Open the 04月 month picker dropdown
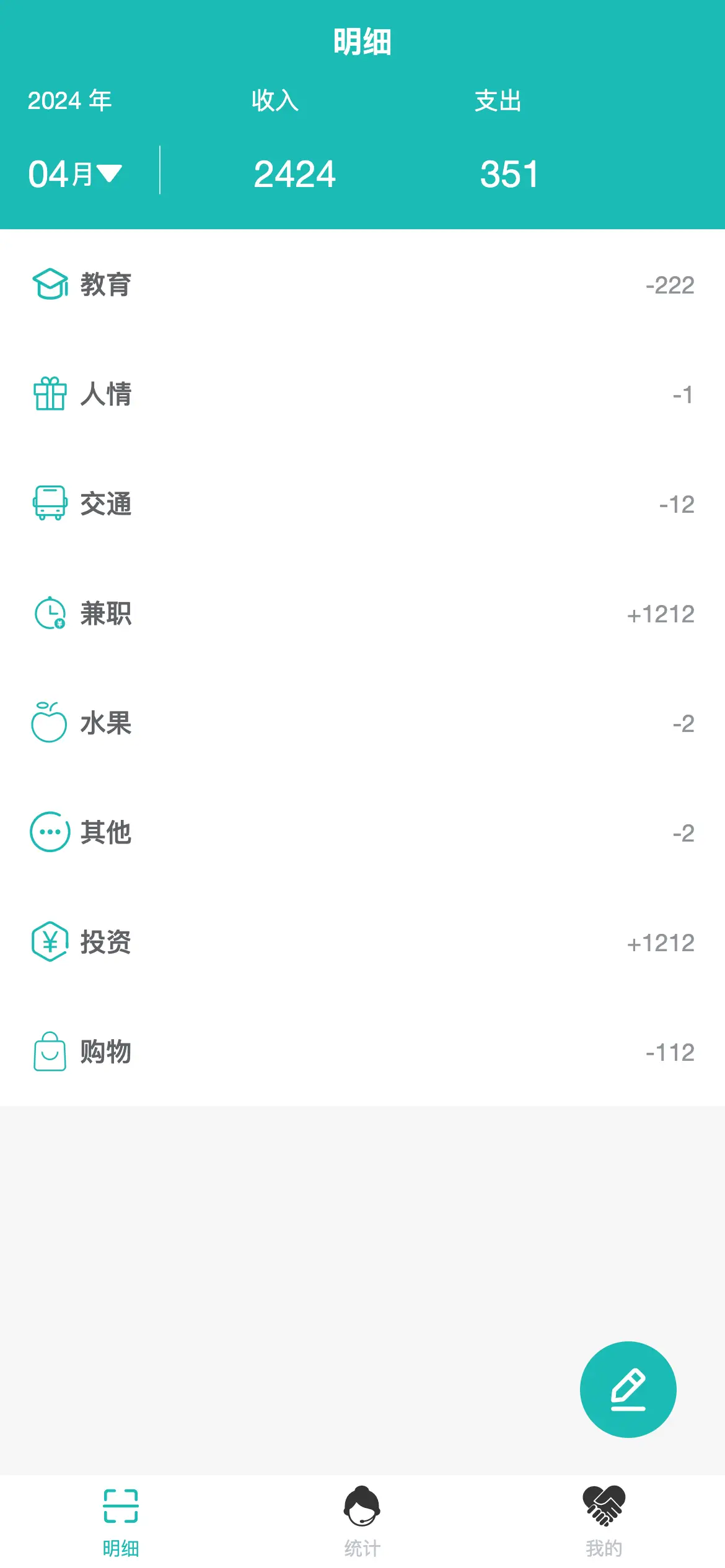The height and width of the screenshot is (1568, 725). (x=76, y=174)
